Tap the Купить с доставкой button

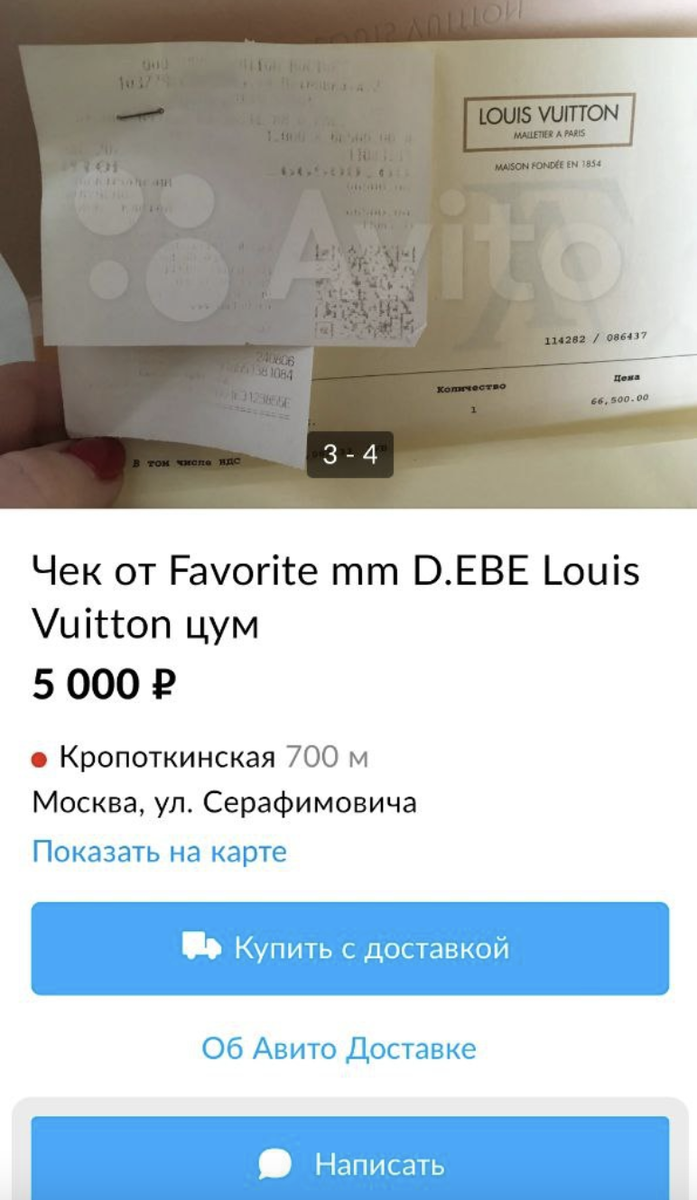pyautogui.click(x=349, y=948)
